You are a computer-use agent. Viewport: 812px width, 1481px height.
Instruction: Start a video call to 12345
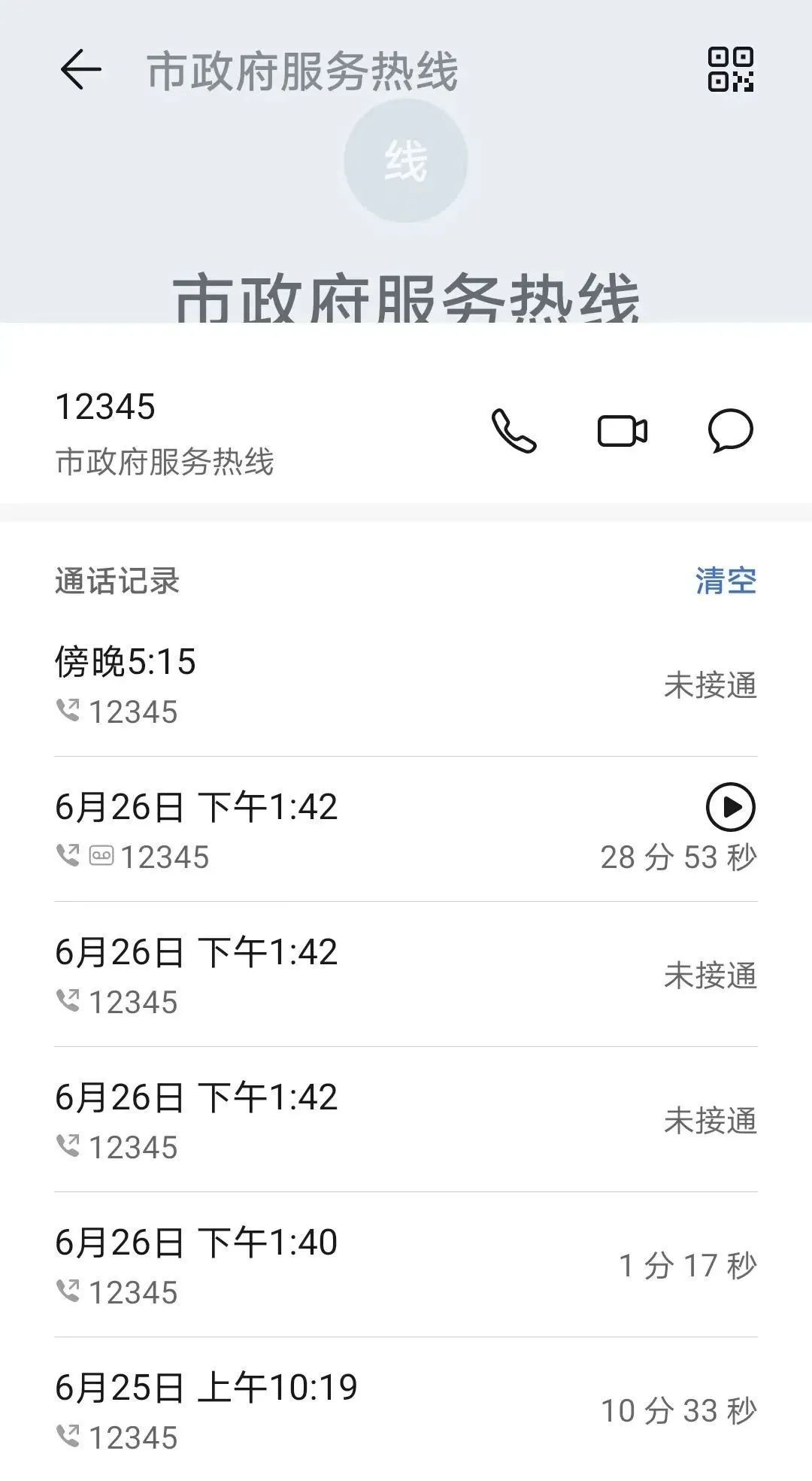[x=622, y=431]
